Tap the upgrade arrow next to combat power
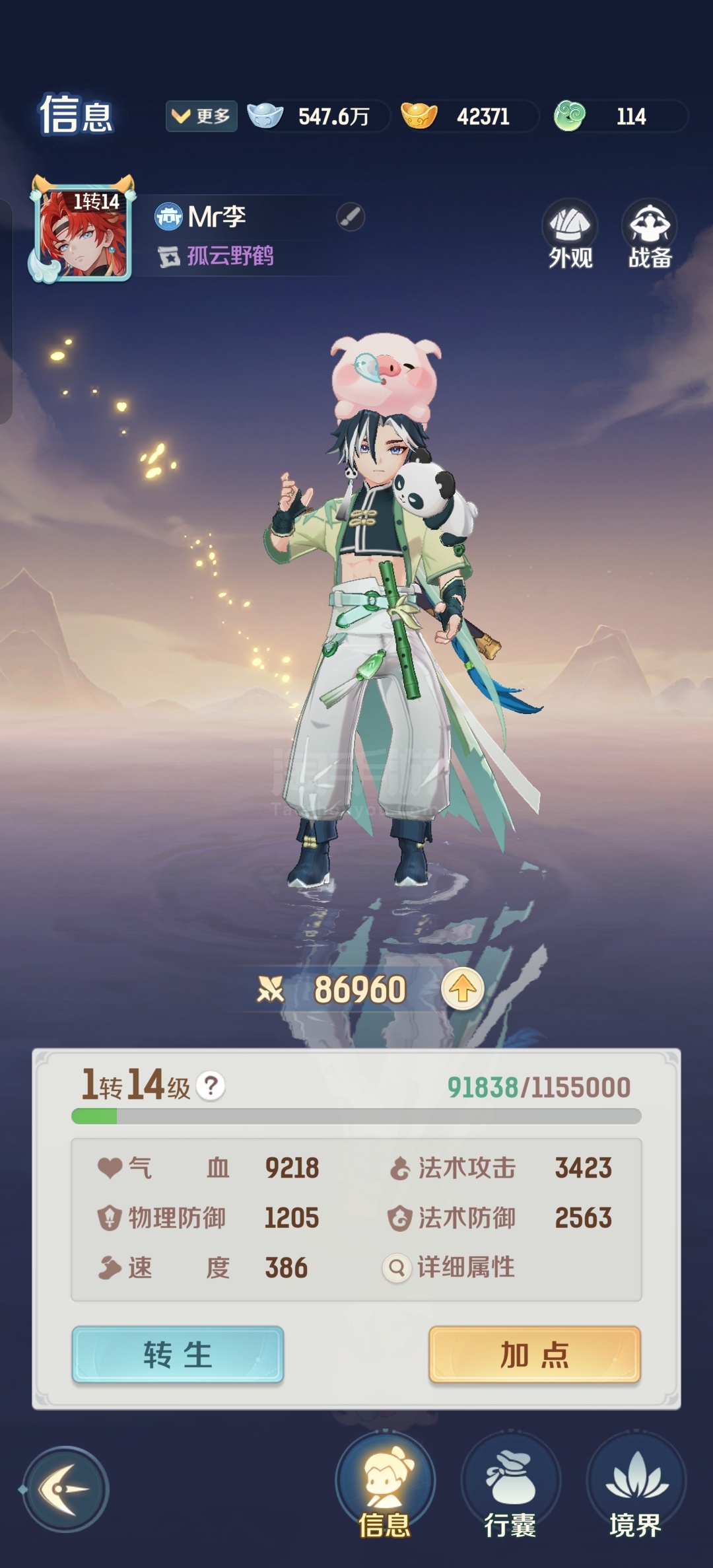Screen dimensions: 713x1568 point(462,989)
